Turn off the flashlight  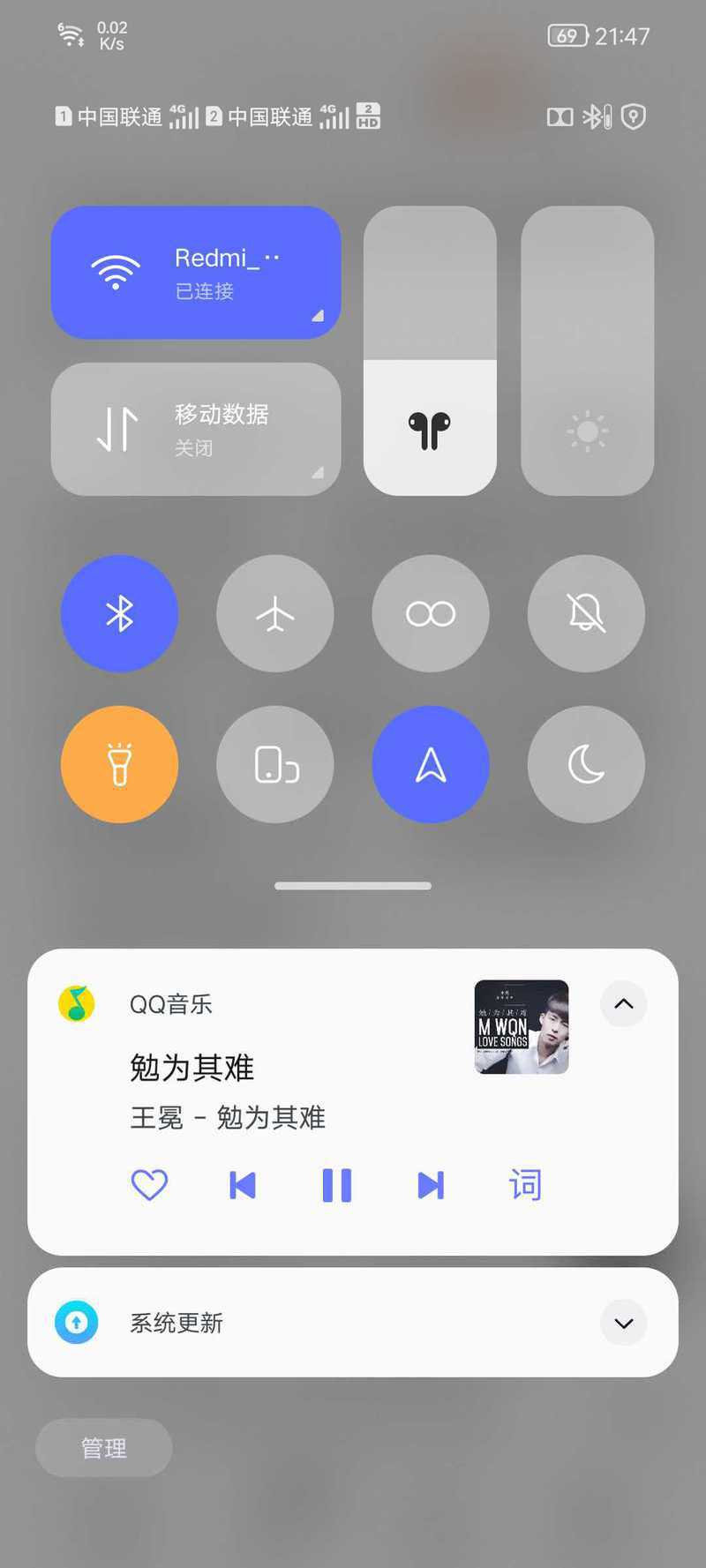point(119,764)
